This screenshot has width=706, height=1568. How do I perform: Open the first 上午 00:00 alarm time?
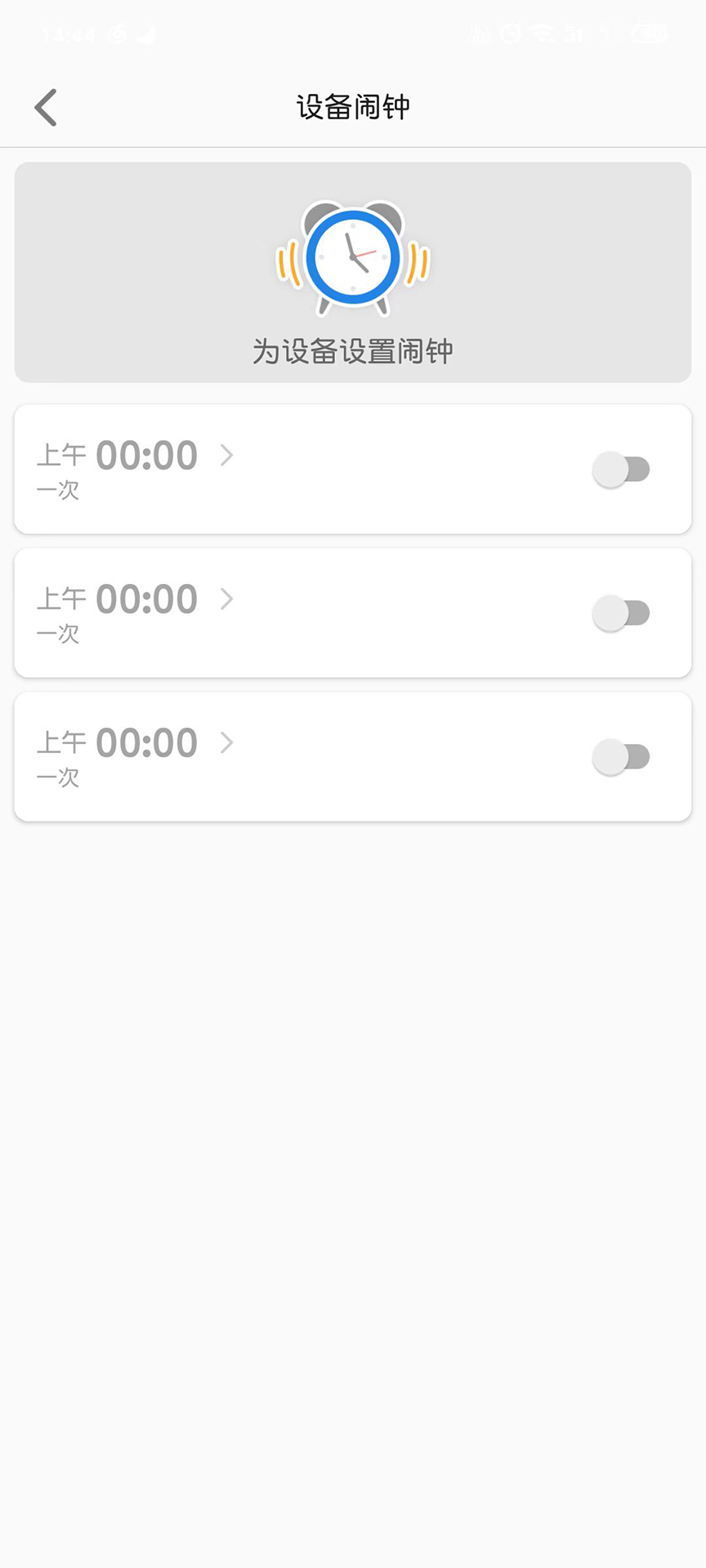point(136,456)
